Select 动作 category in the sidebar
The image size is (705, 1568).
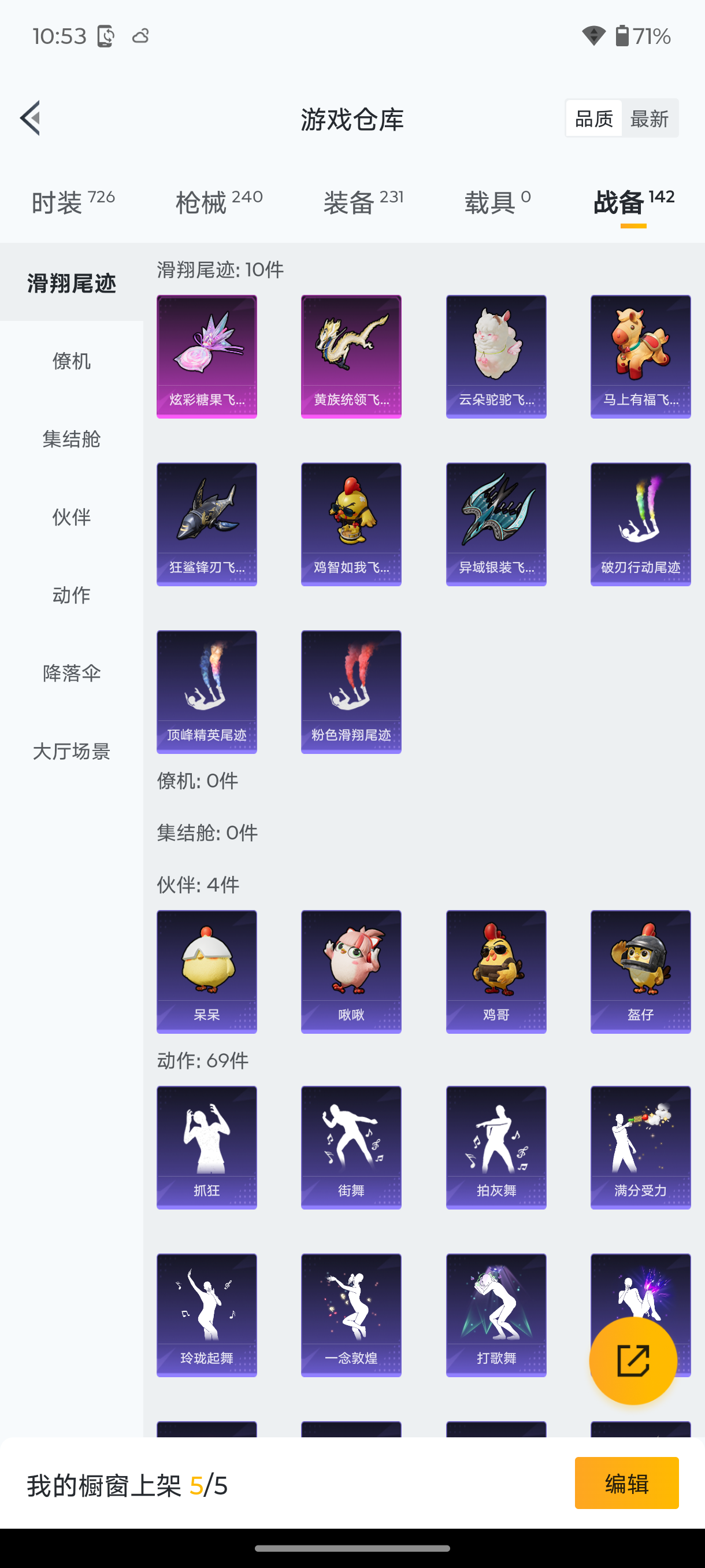click(70, 596)
